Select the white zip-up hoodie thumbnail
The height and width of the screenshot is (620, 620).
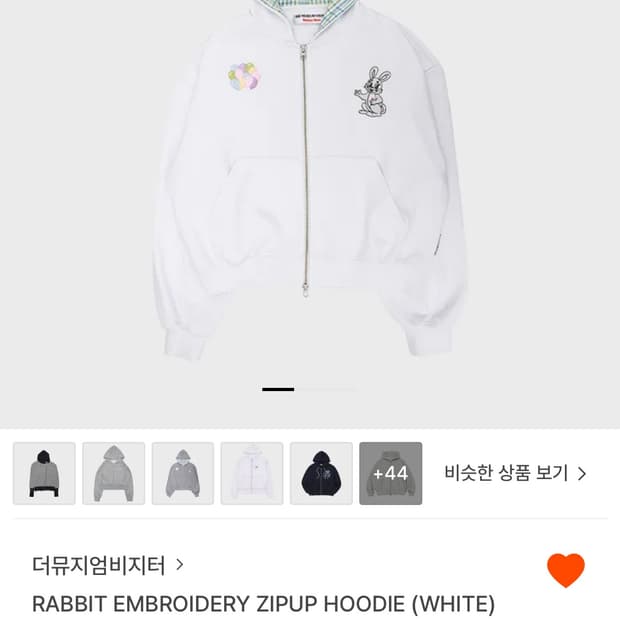(252, 473)
